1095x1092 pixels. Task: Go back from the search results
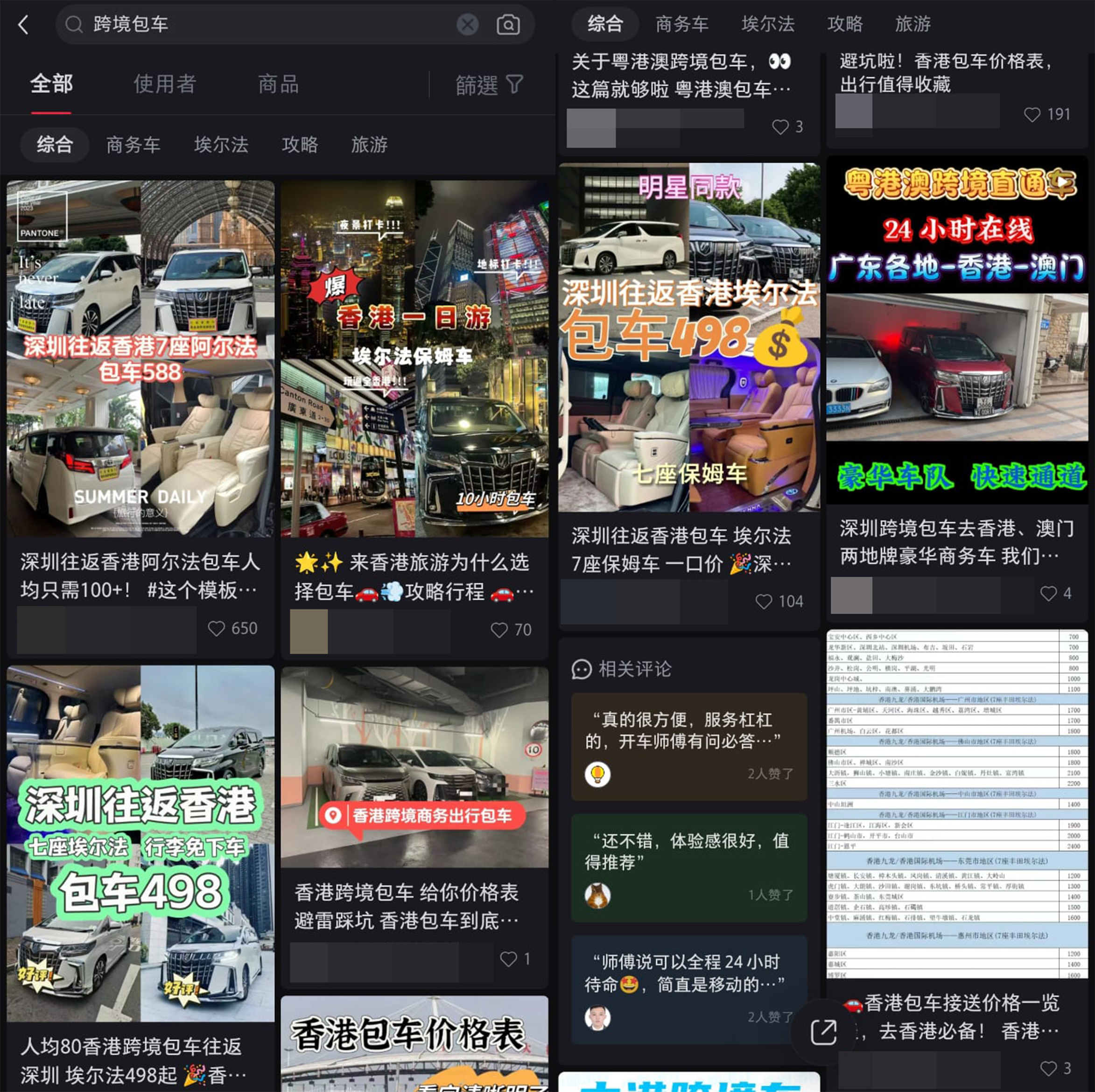tap(23, 25)
